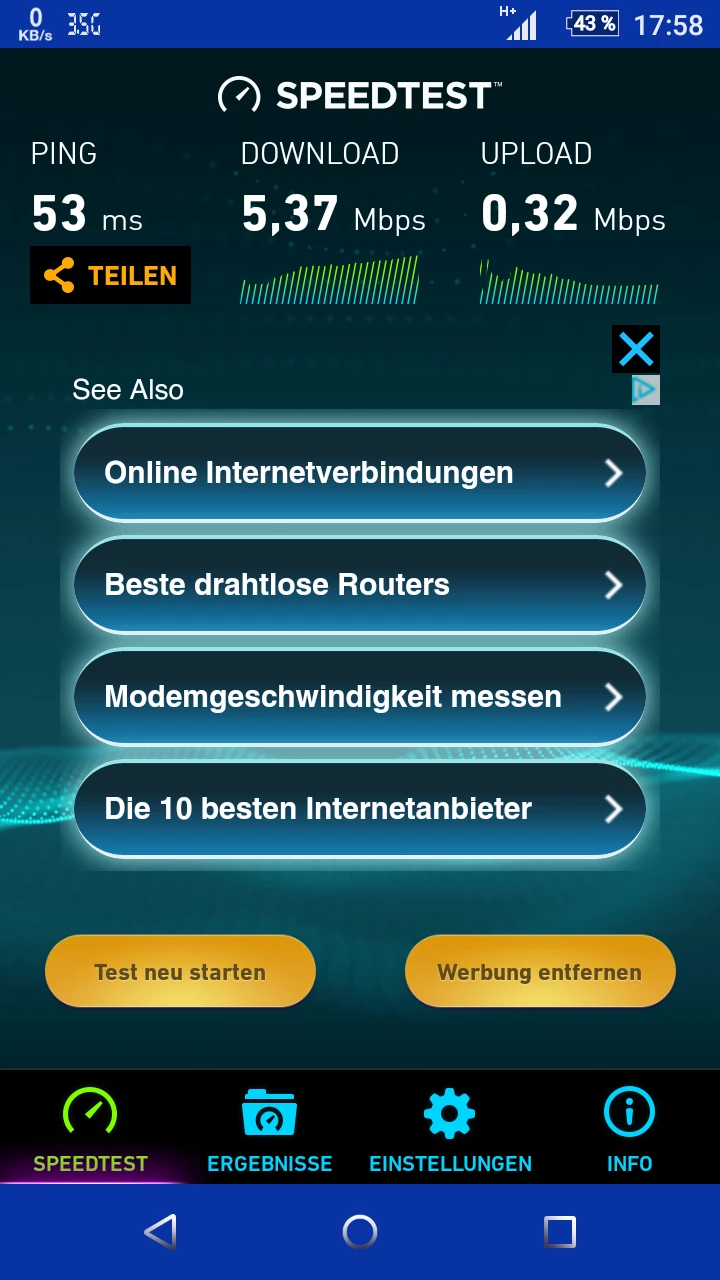Share the result with TEILEN
The height and width of the screenshot is (1280, 720).
point(110,275)
